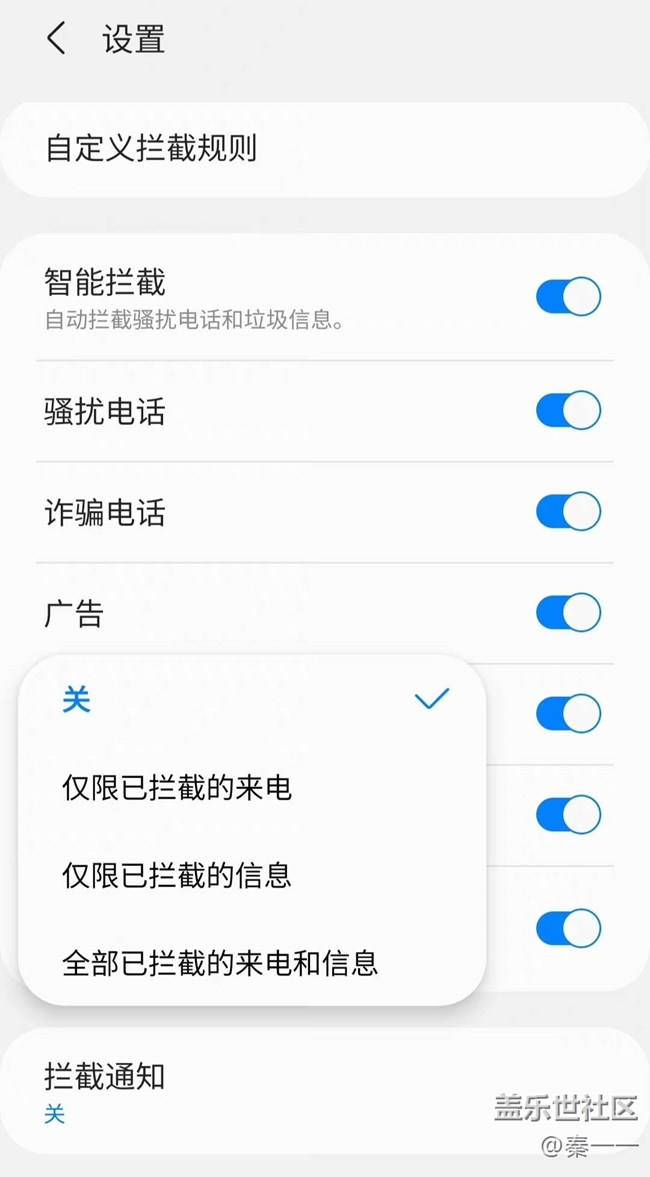The height and width of the screenshot is (1177, 650).
Task: Switch off the 广告 toggle
Action: point(568,613)
